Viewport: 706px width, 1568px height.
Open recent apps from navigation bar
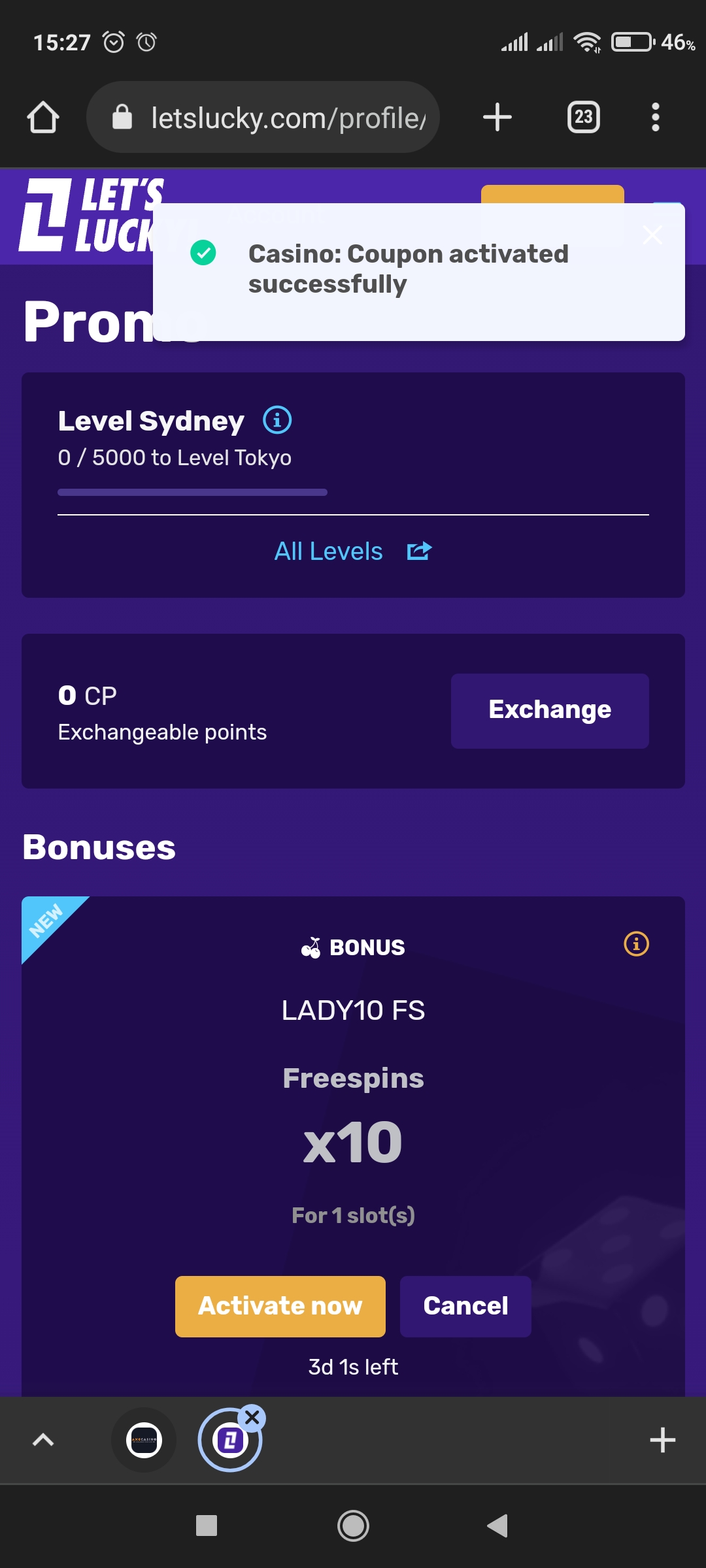tap(207, 1526)
